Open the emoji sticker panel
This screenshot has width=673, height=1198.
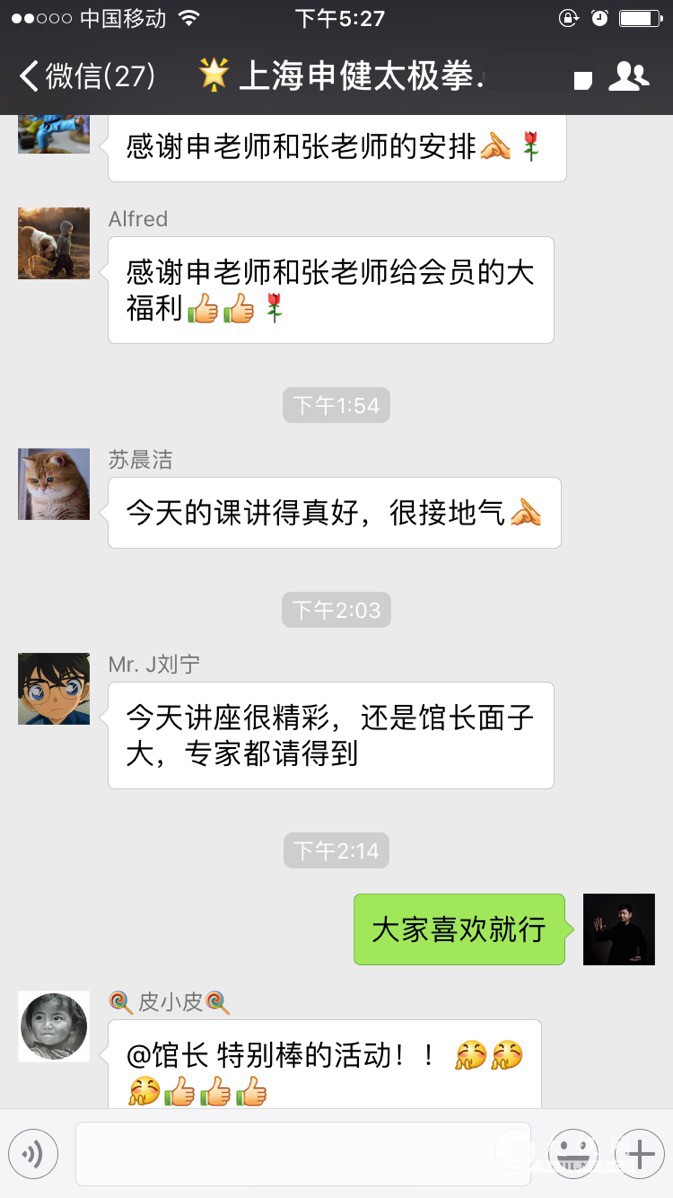(x=574, y=1155)
